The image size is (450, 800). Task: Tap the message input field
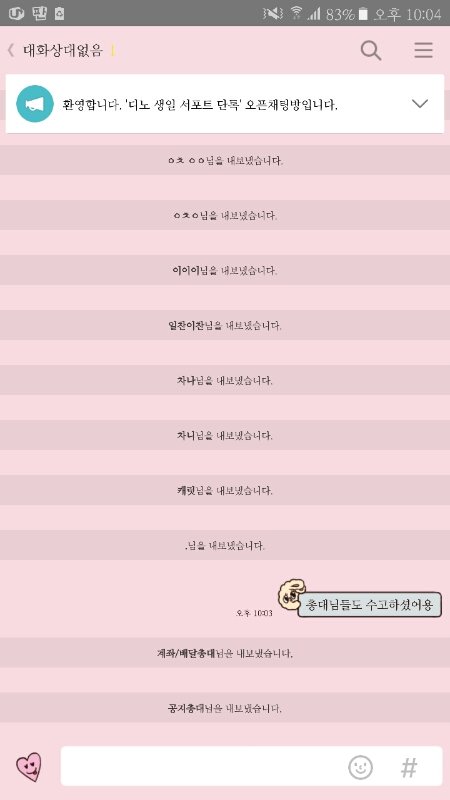[203, 766]
